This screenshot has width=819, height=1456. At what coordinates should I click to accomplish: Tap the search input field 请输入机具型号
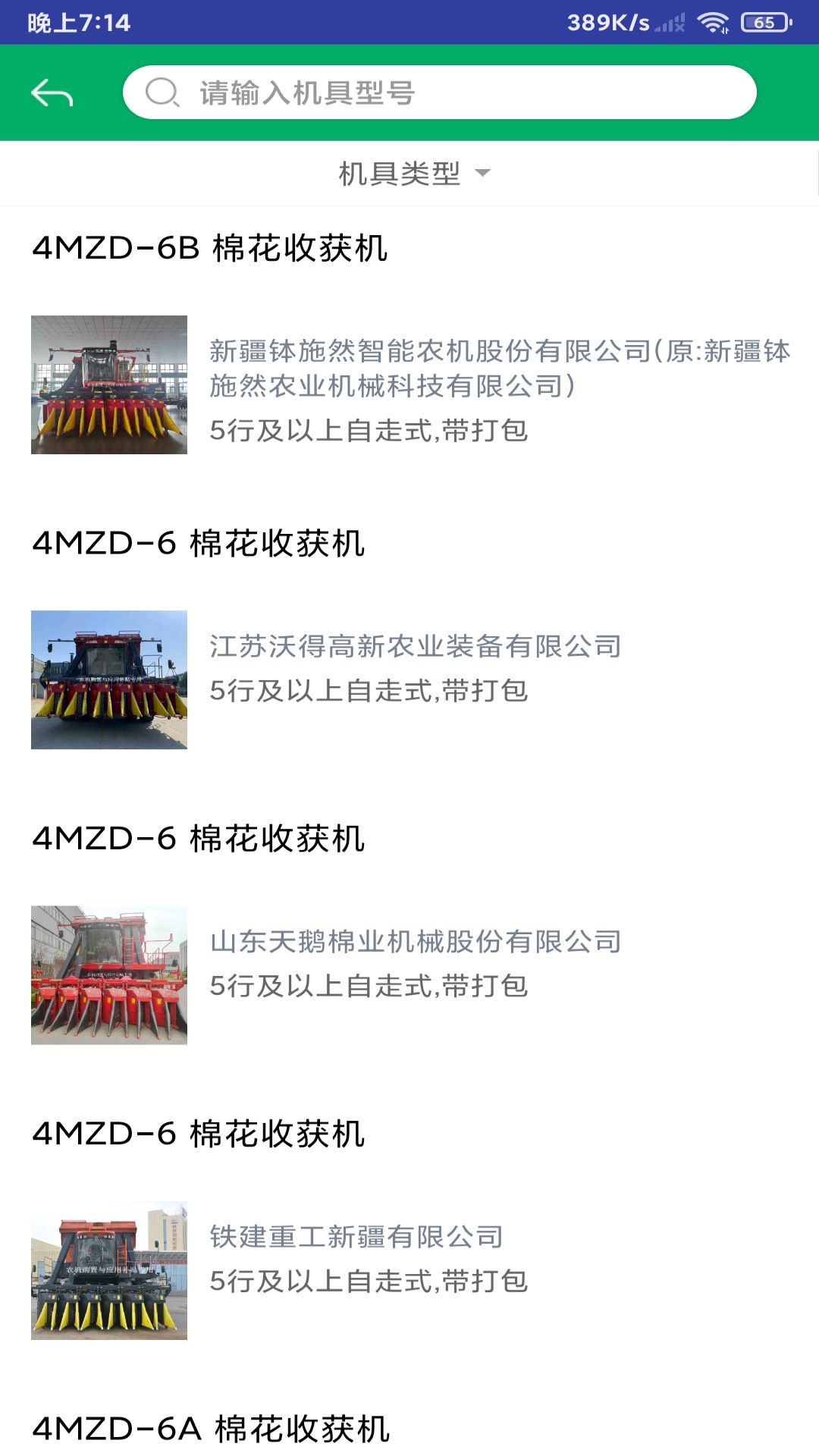point(440,94)
